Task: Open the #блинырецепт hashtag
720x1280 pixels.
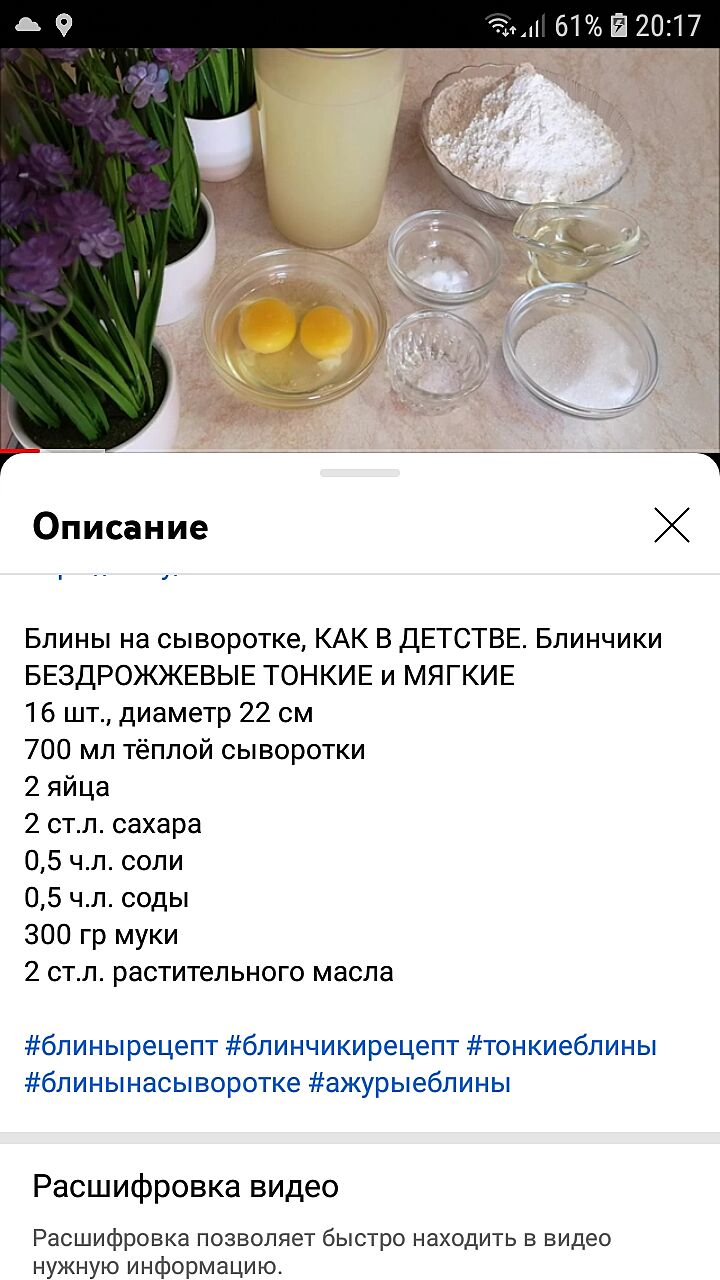Action: pos(121,1047)
